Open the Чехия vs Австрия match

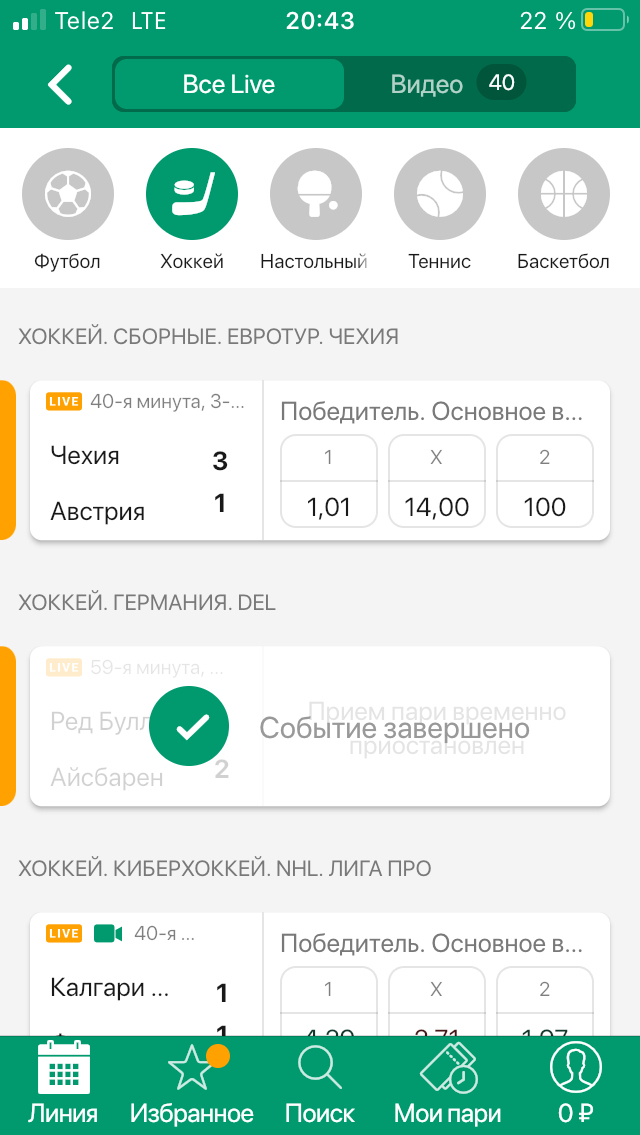(146, 460)
